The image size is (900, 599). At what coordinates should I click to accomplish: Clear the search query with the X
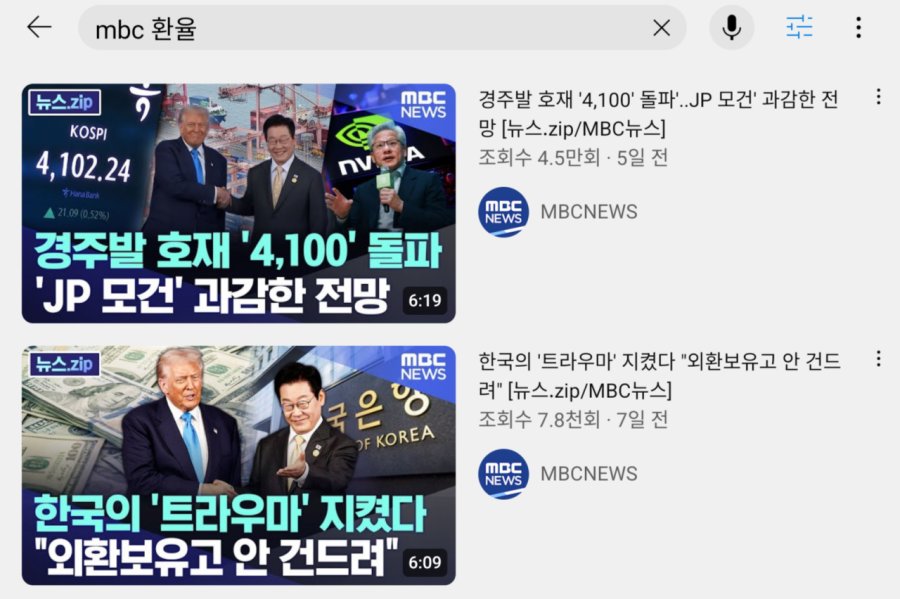coord(661,28)
